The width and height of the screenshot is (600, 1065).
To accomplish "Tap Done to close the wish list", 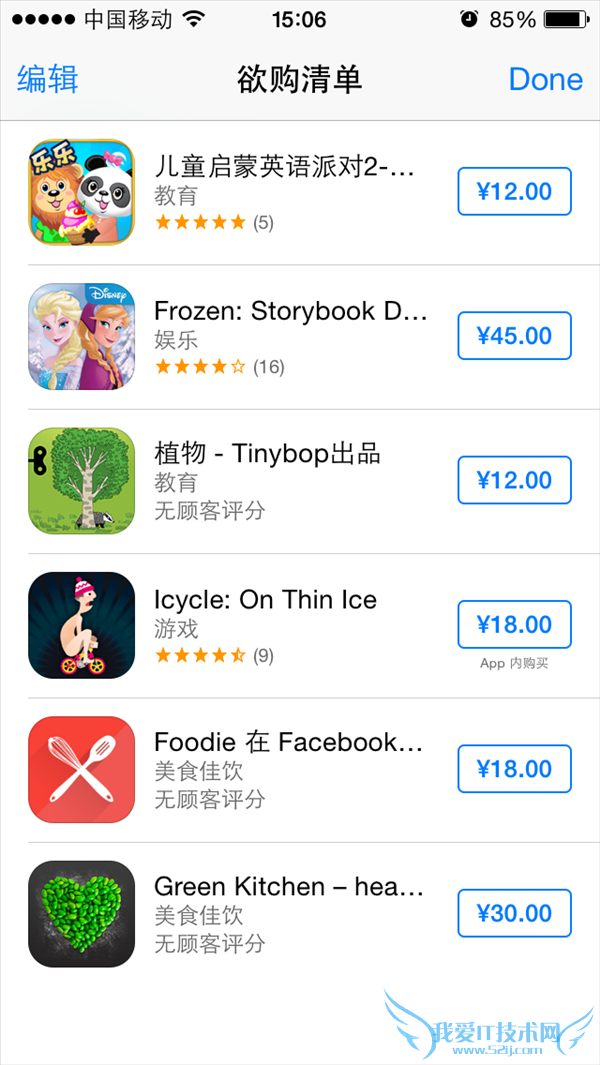I will tap(545, 79).
